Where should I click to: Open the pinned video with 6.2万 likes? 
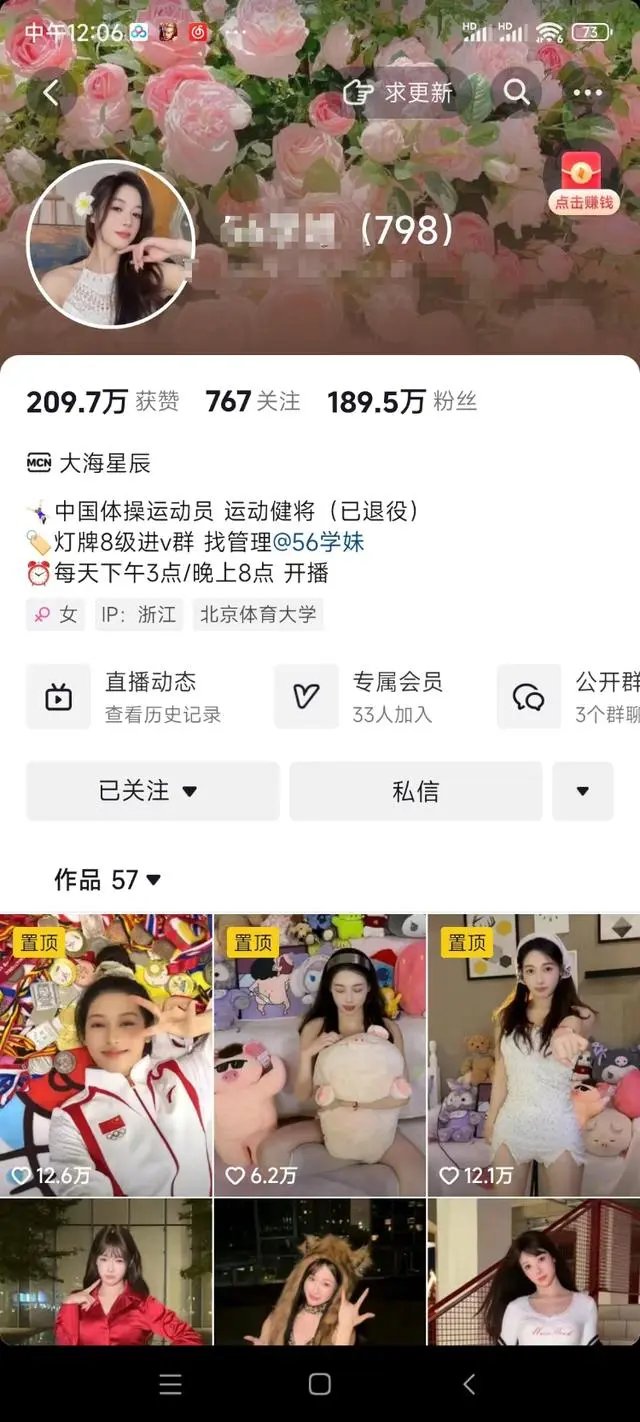pyautogui.click(x=320, y=1055)
